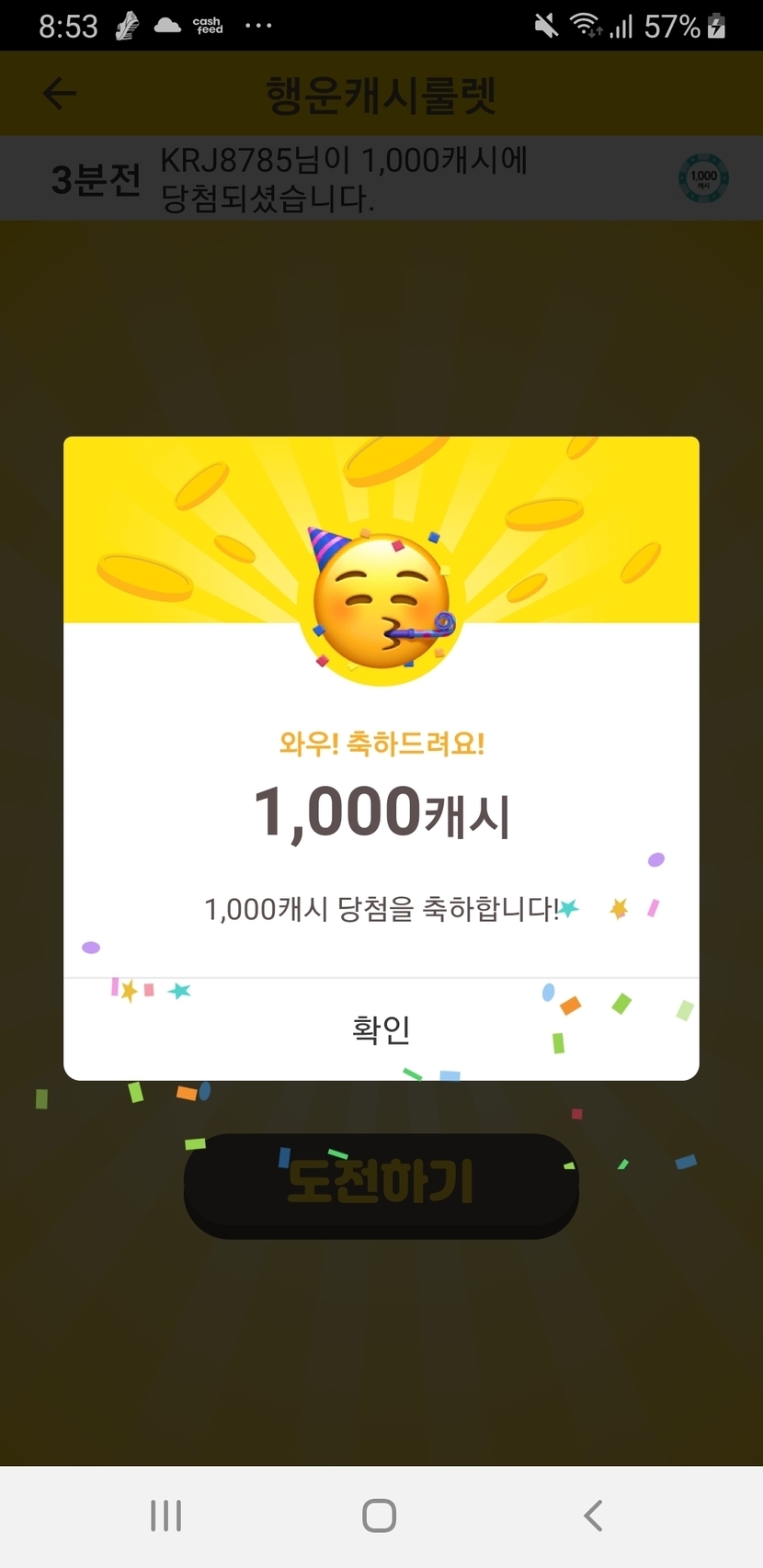Confirm the 1,000 cash prize with 확인
The image size is (763, 1568).
[381, 1029]
